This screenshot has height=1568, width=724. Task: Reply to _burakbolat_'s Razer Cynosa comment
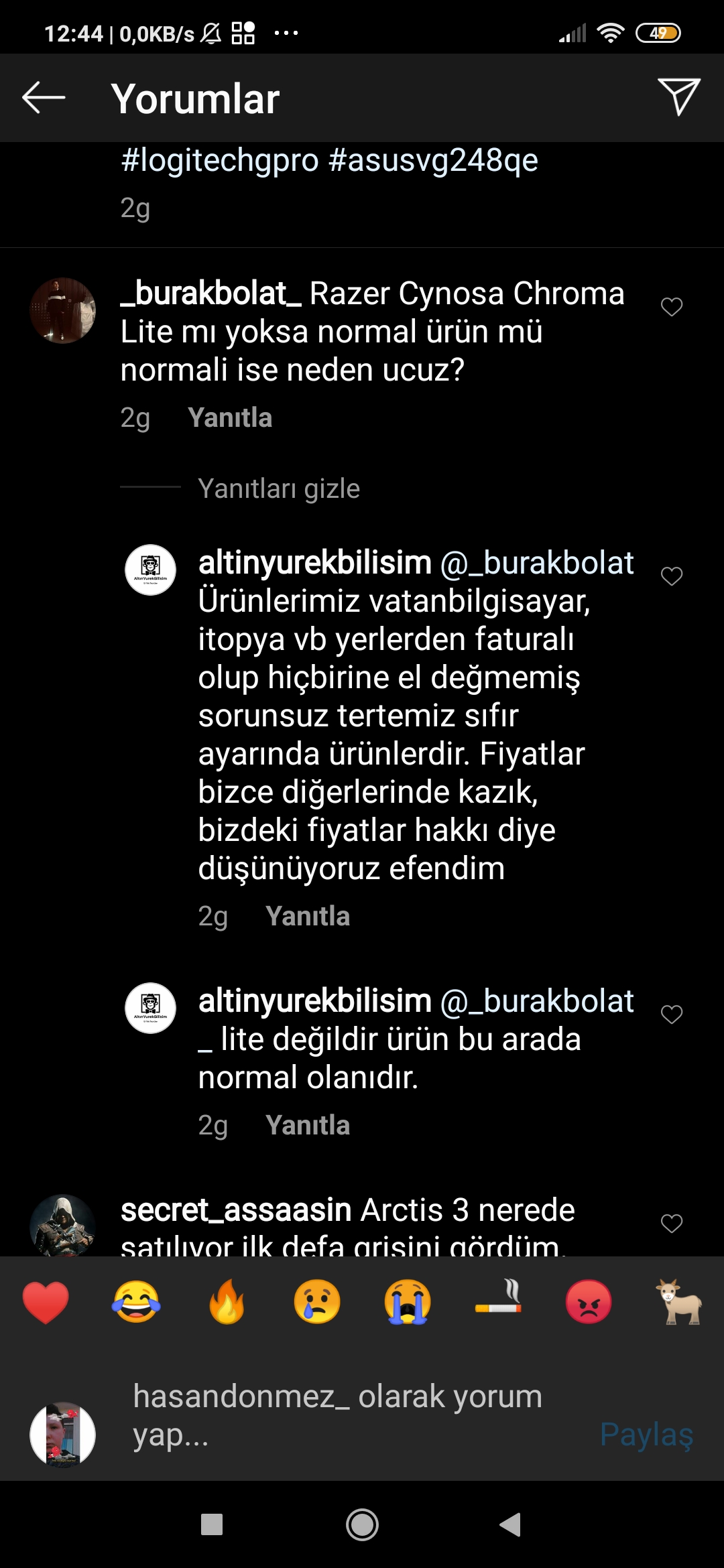coord(229,417)
